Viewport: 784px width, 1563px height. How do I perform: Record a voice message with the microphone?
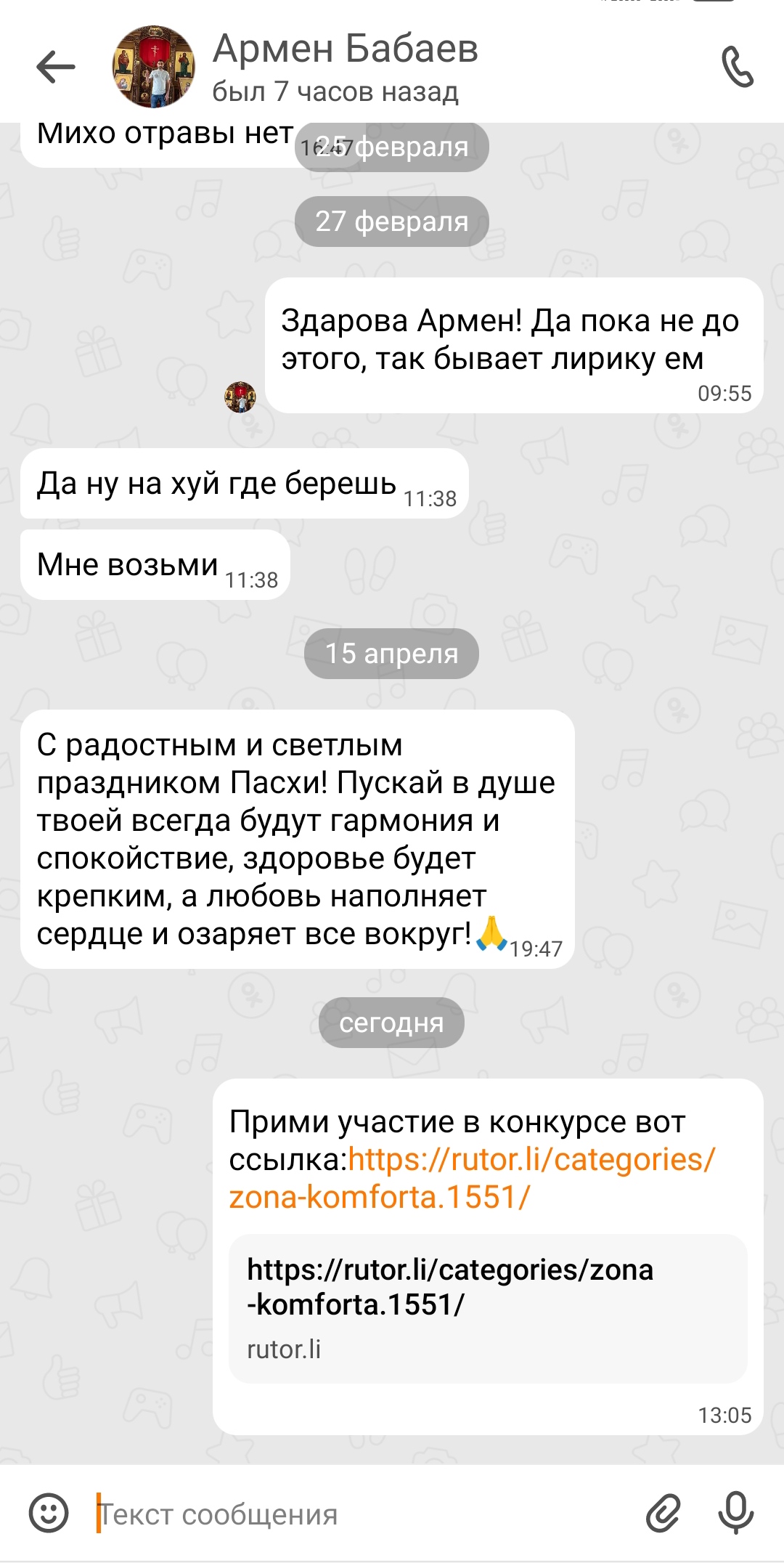coord(735,1514)
